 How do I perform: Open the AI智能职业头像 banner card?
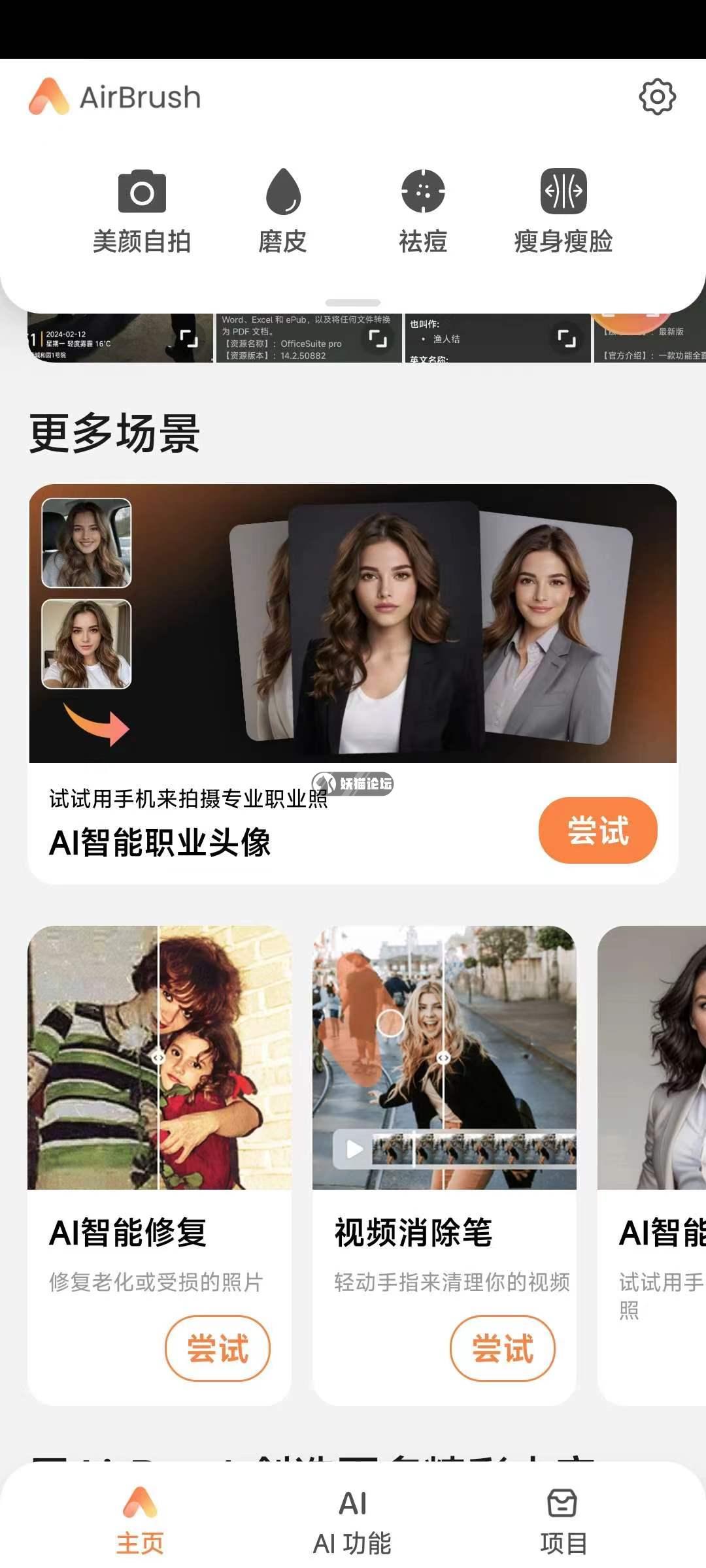coord(353,623)
